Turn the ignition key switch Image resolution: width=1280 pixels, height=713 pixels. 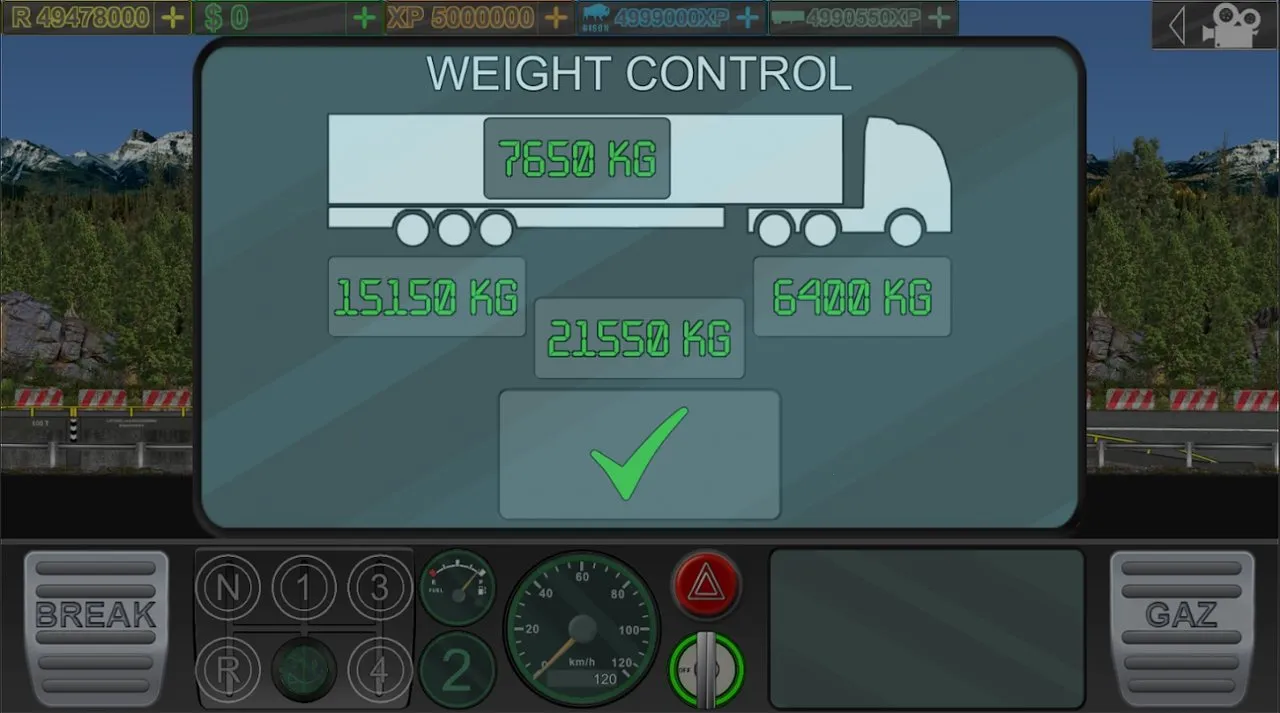[x=707, y=670]
